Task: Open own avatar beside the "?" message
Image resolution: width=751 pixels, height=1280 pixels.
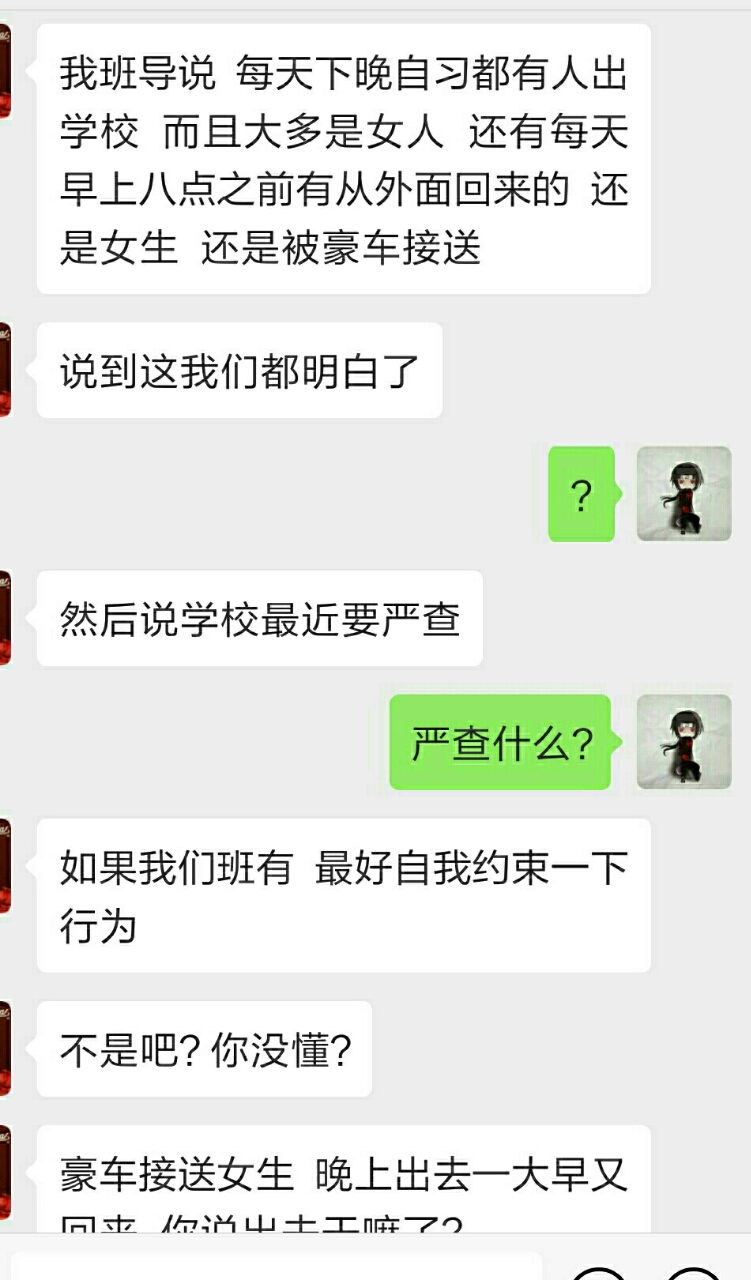Action: [684, 494]
